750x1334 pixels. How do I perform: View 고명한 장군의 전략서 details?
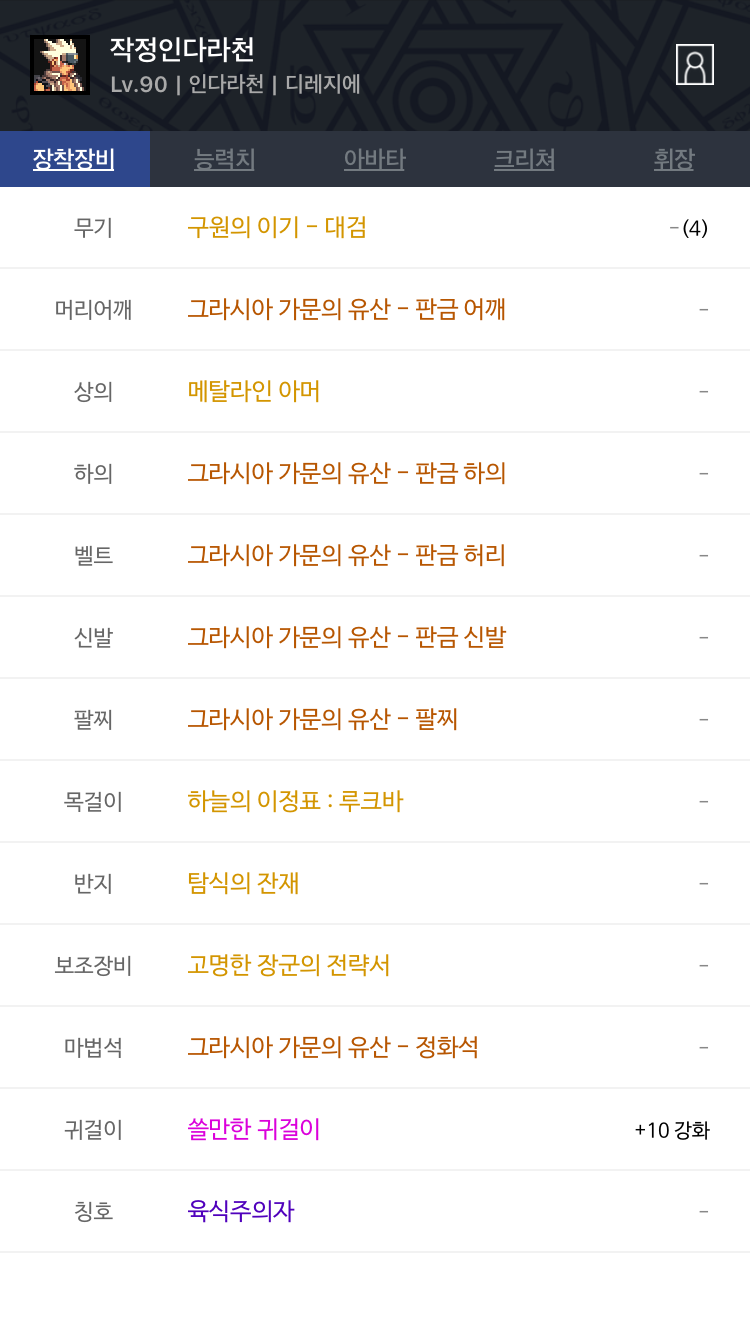[x=288, y=965]
